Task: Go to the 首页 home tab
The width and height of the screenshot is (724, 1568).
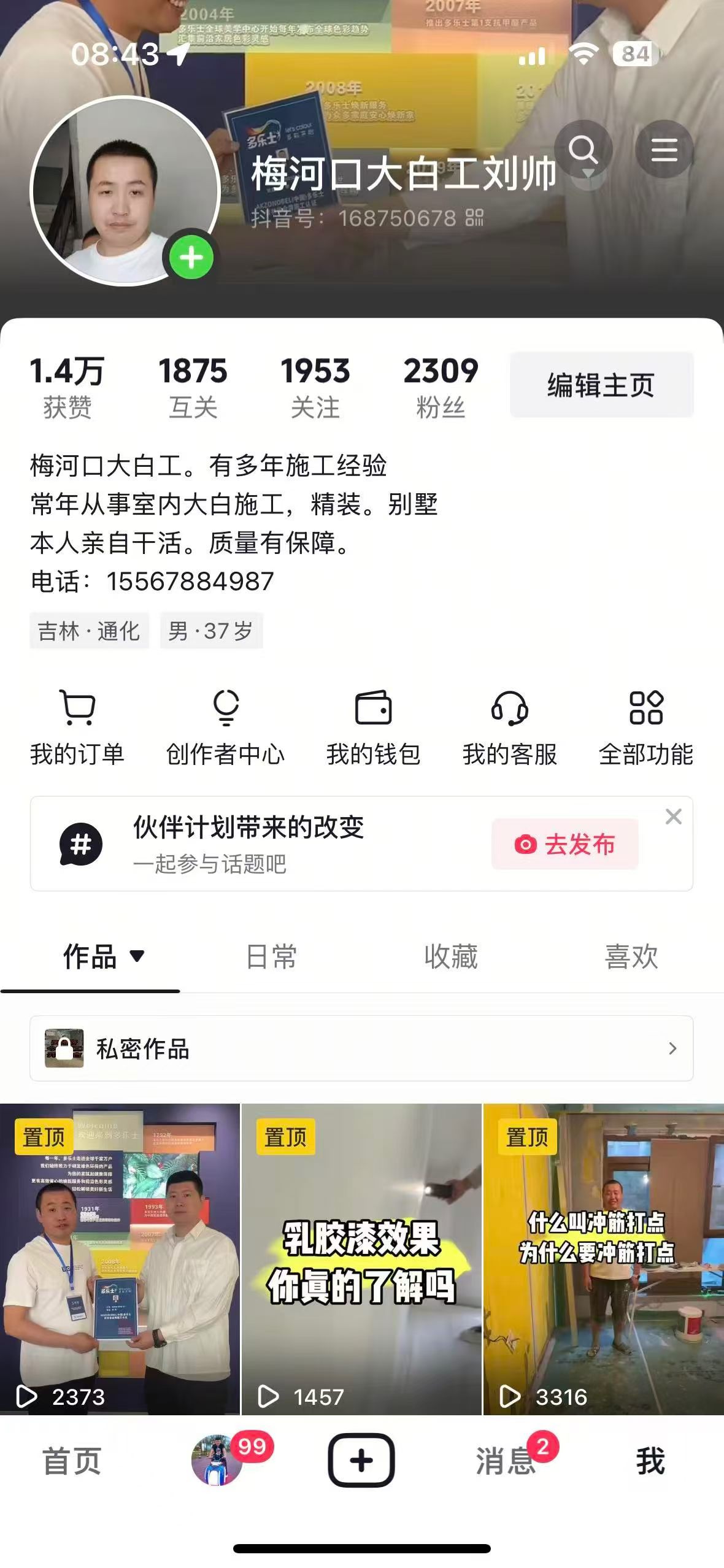Action: pyautogui.click(x=72, y=1461)
